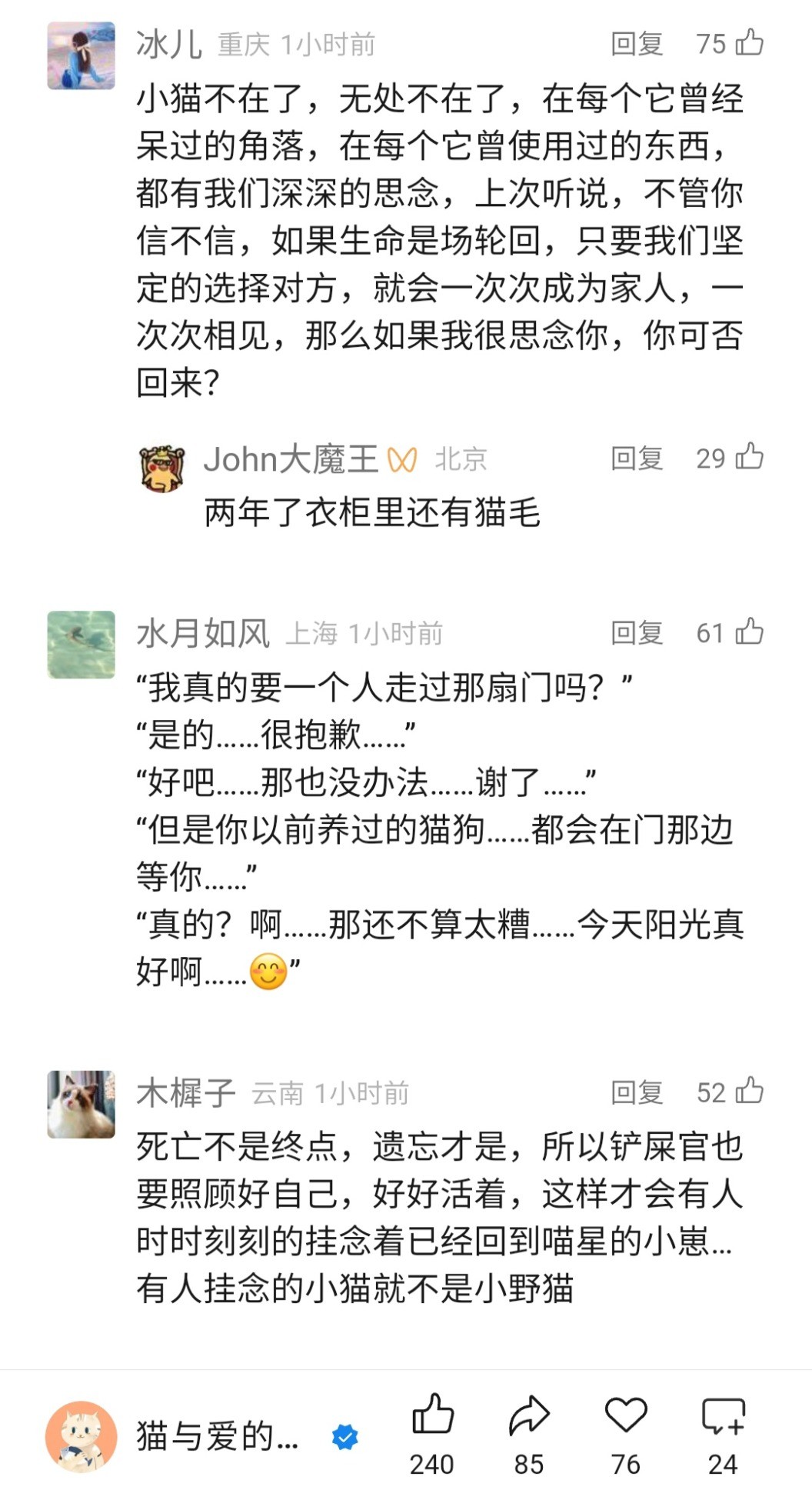
Task: Reply to 水月如风's comment
Action: click(637, 633)
